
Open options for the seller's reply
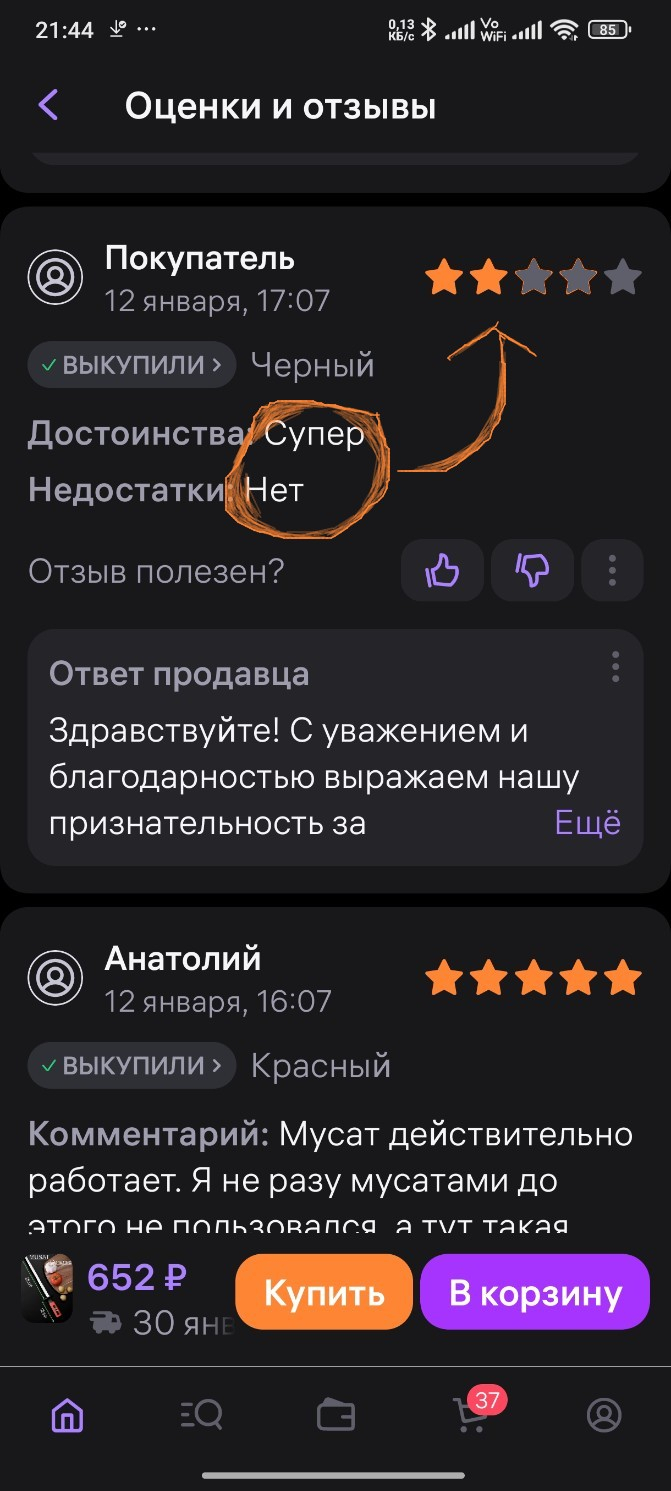[x=616, y=666]
